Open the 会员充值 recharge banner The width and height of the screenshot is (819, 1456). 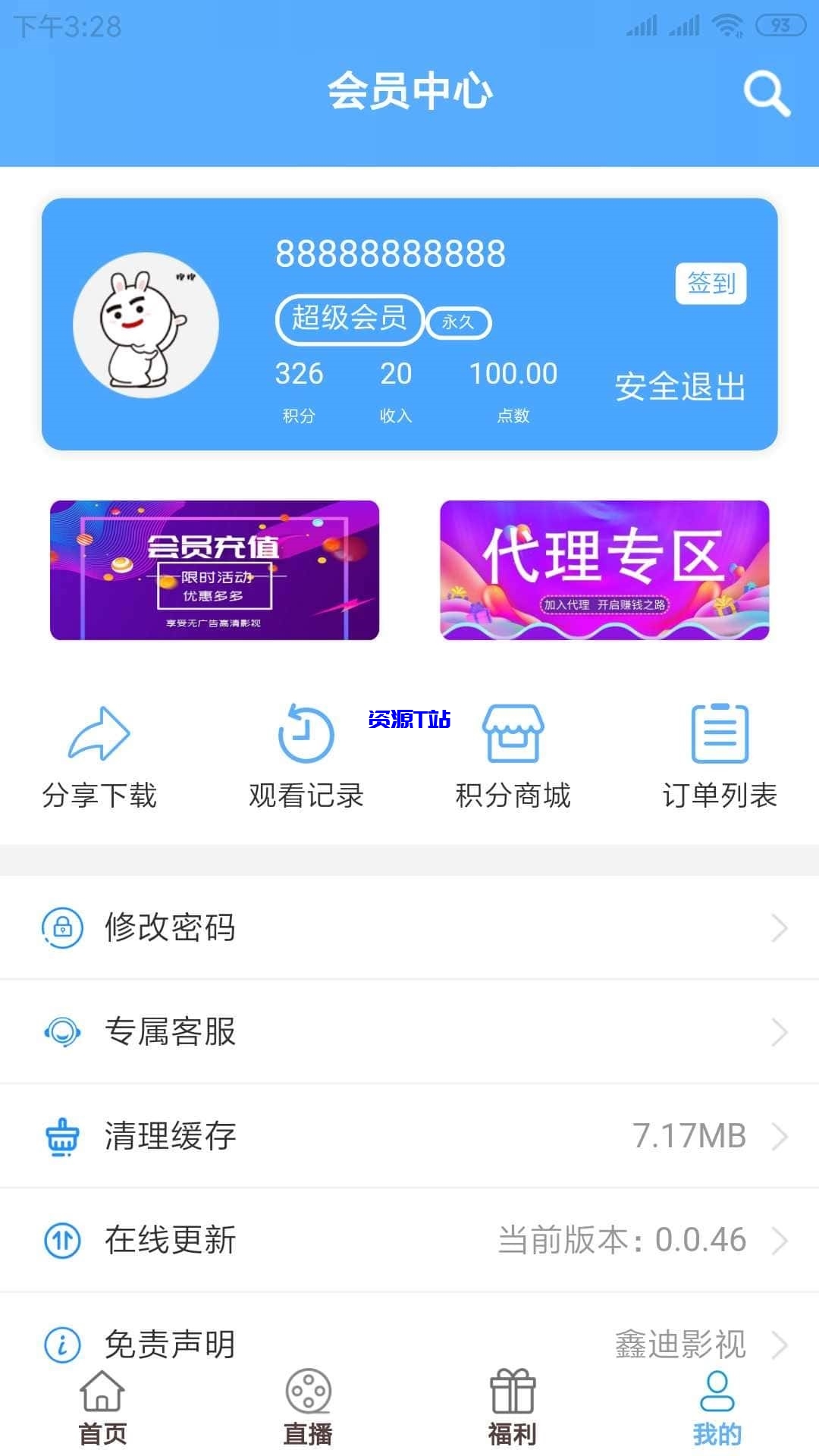[213, 570]
